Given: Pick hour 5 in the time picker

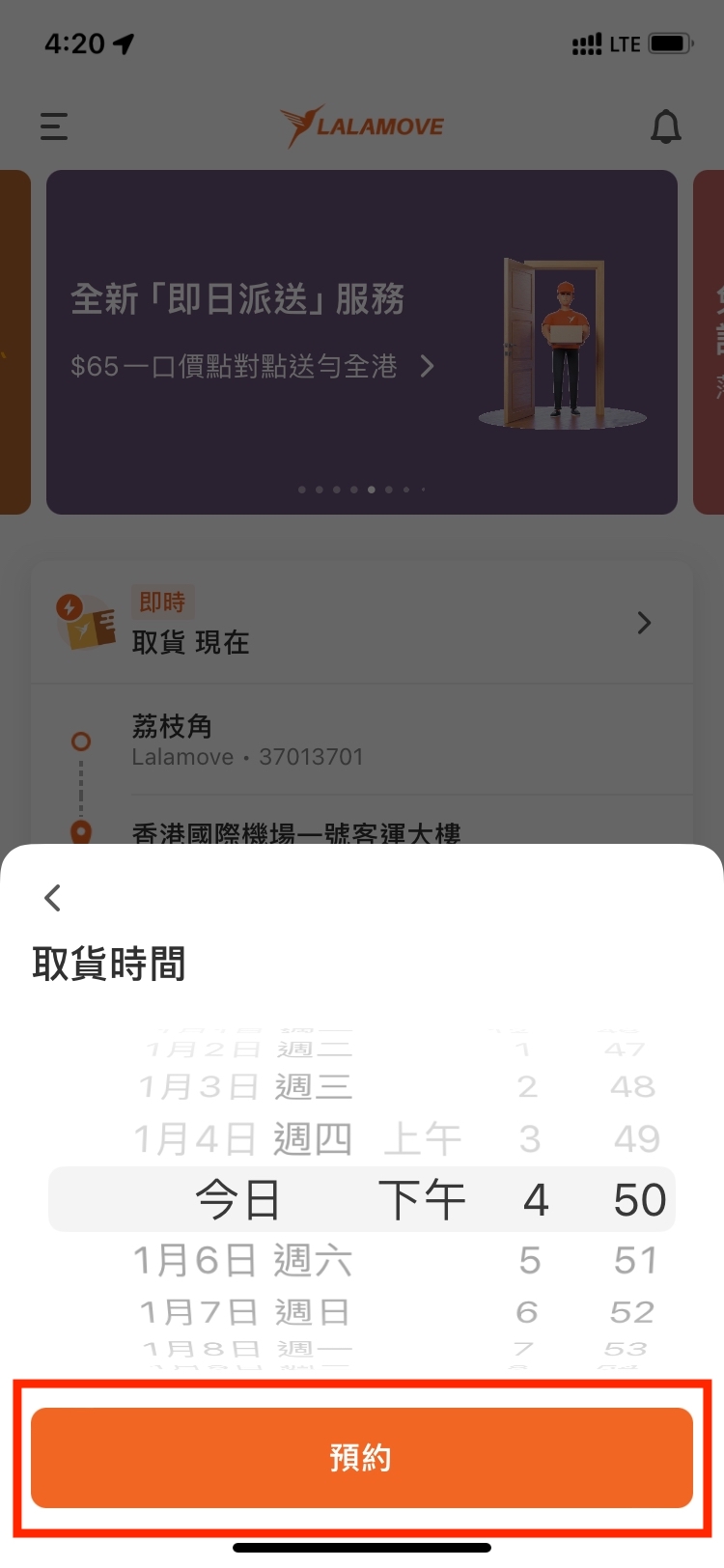Looking at the screenshot, I should pyautogui.click(x=530, y=1260).
